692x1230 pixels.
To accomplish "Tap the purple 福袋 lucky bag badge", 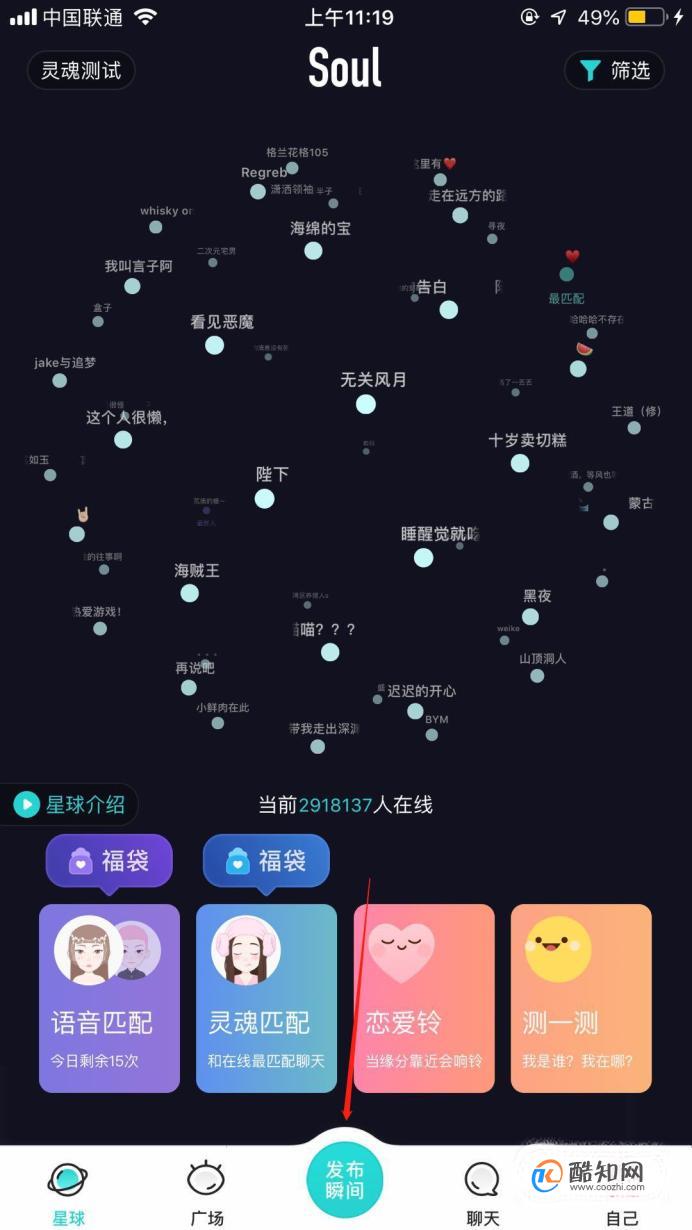I will 109,861.
